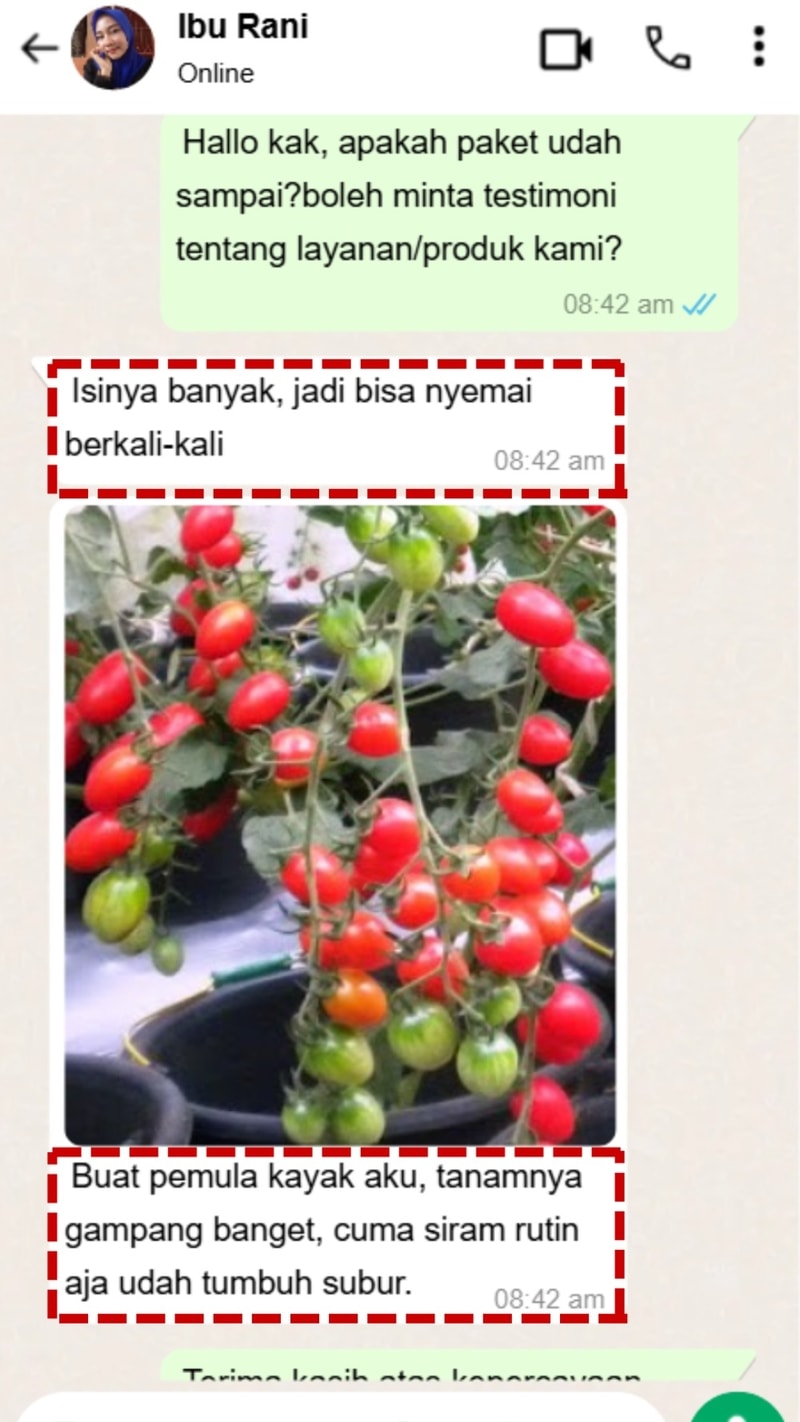Screen dimensions: 800x1422
Task: Start a voice call with Ibu Rani
Action: click(667, 47)
